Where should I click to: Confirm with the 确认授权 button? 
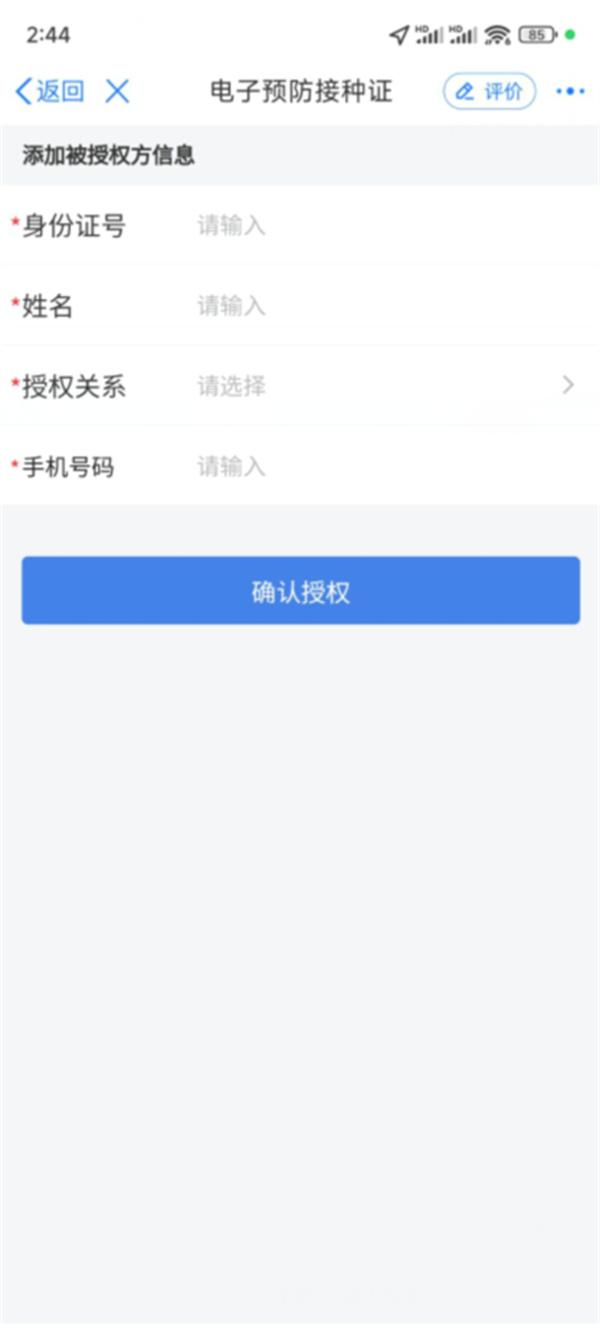301,591
